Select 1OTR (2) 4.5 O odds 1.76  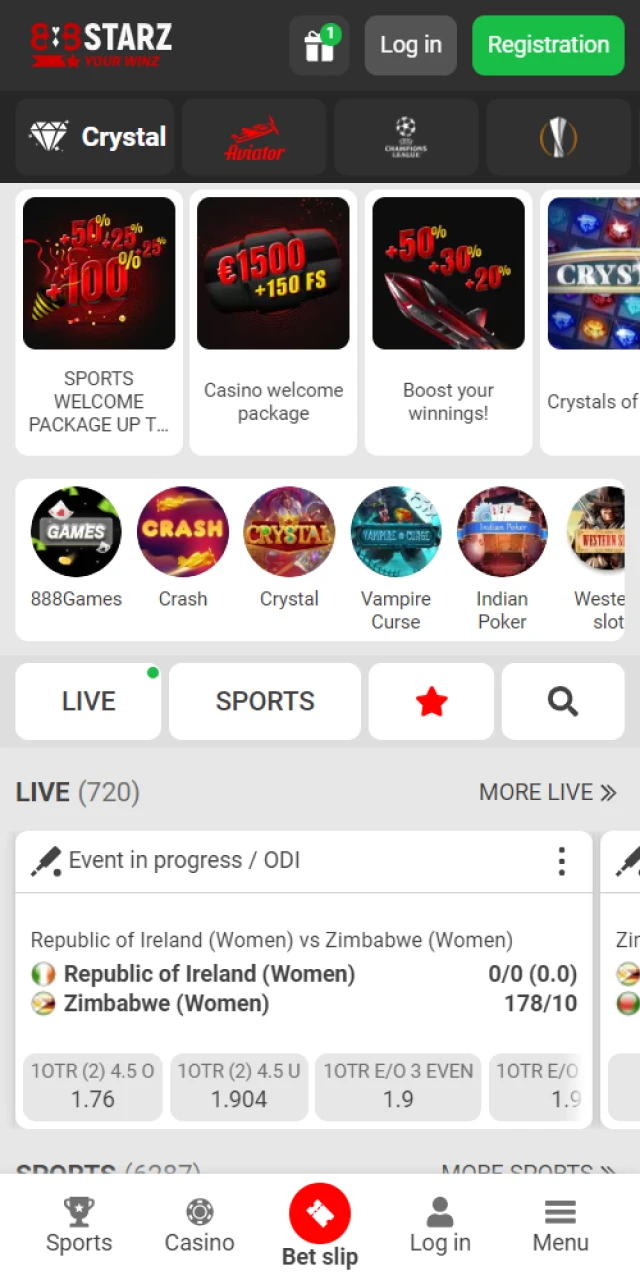[92, 1086]
